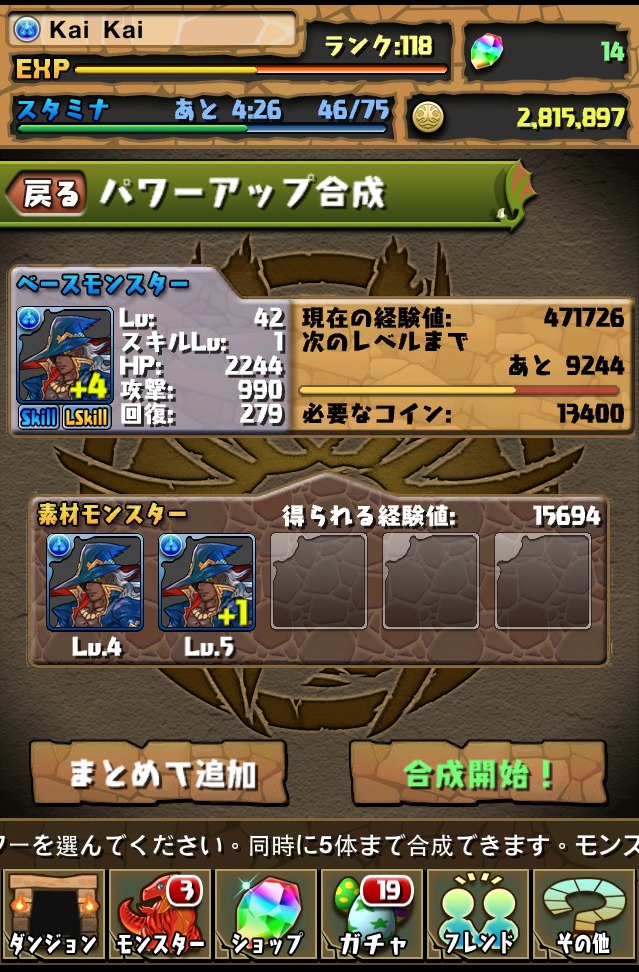This screenshot has width=639, height=972.
Task: Open the フレンド tab
Action: pos(478,915)
